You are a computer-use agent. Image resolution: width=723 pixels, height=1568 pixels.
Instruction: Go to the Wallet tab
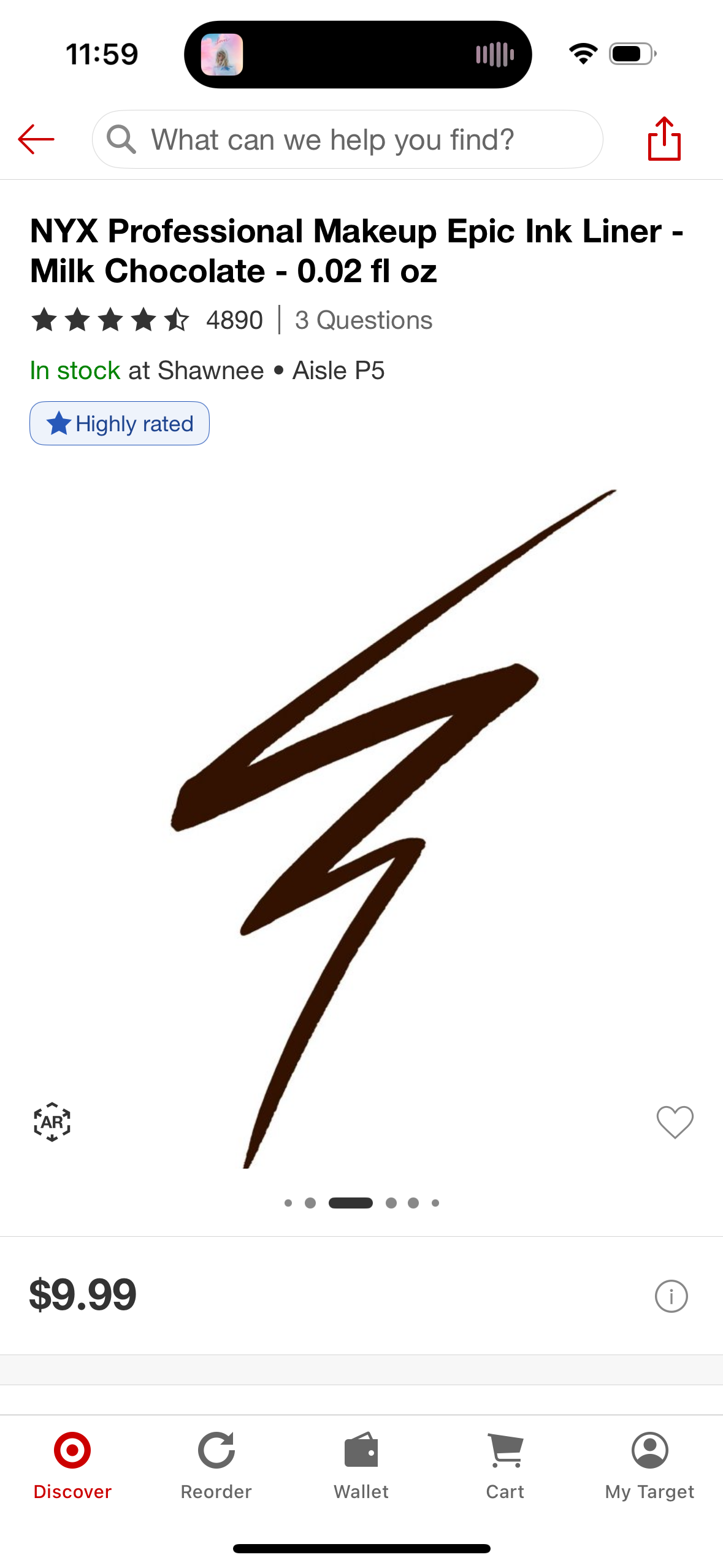coord(361,1466)
